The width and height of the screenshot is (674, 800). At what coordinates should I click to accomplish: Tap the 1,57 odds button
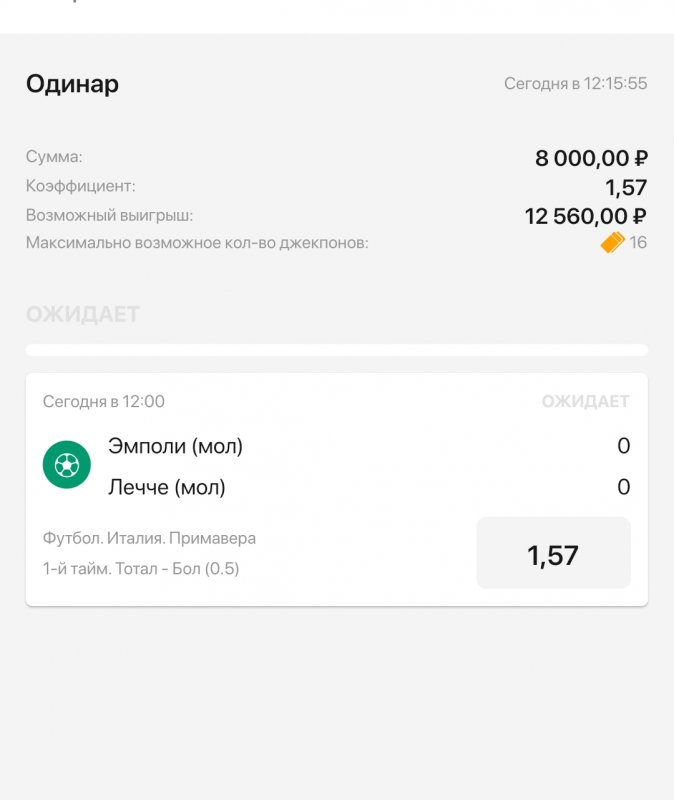[553, 554]
